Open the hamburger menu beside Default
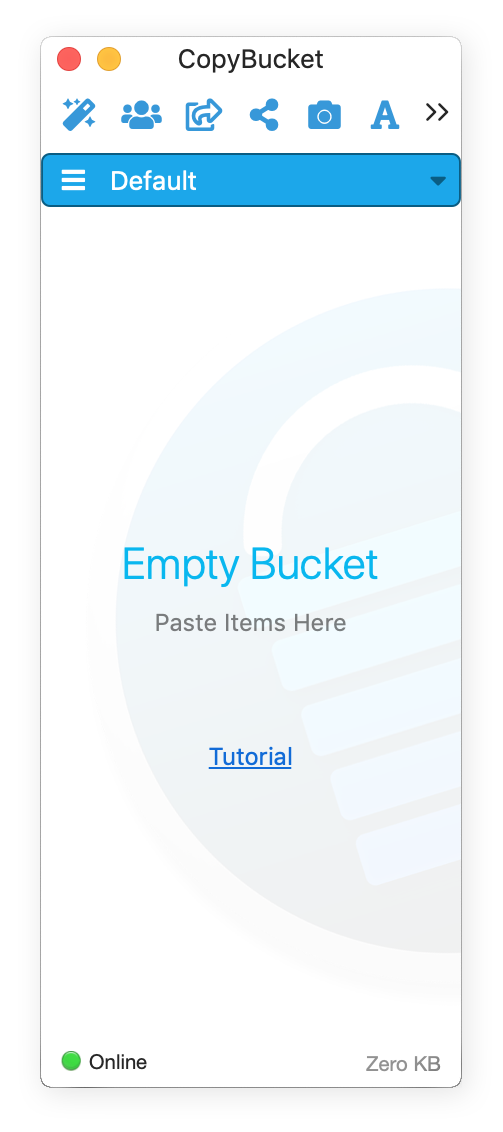The image size is (503, 1132). pyautogui.click(x=73, y=180)
